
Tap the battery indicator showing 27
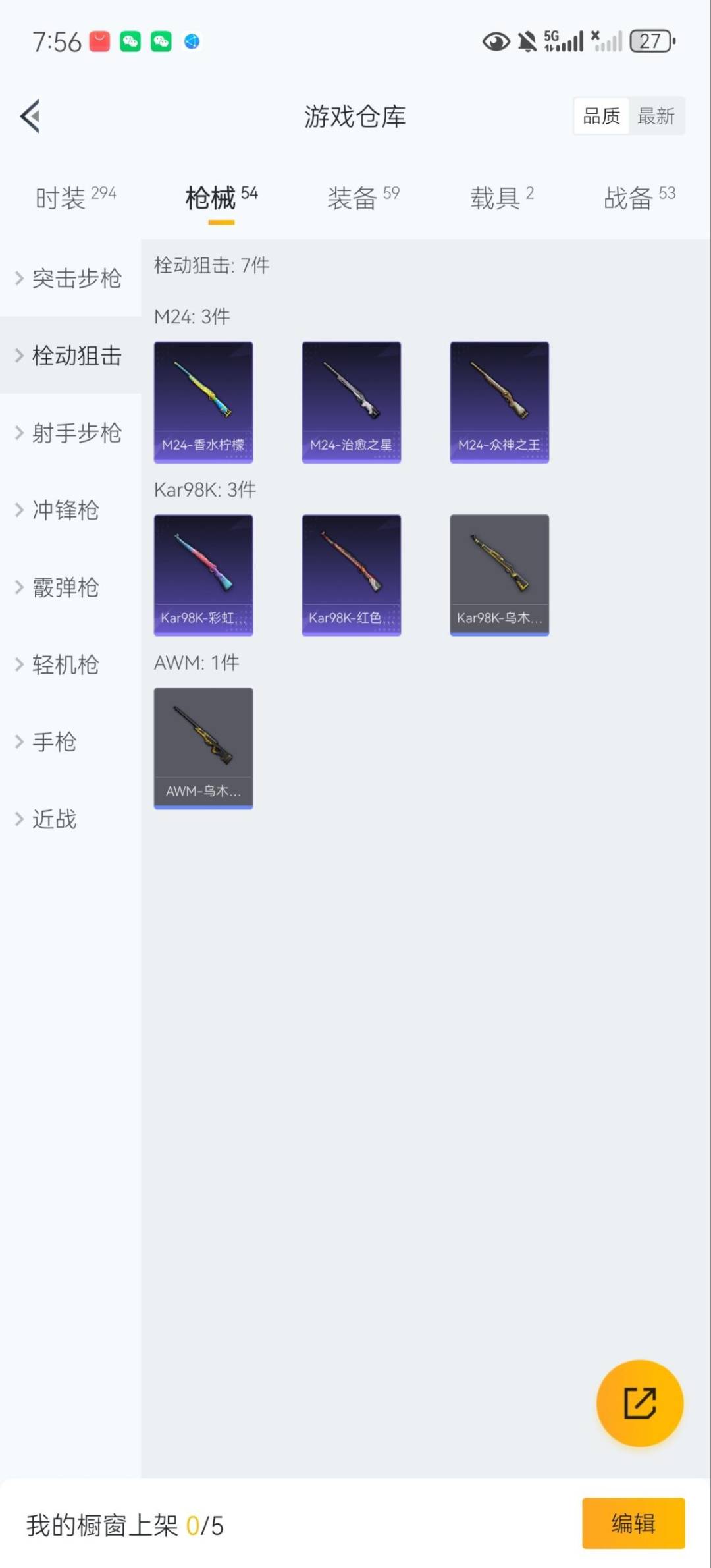click(651, 41)
